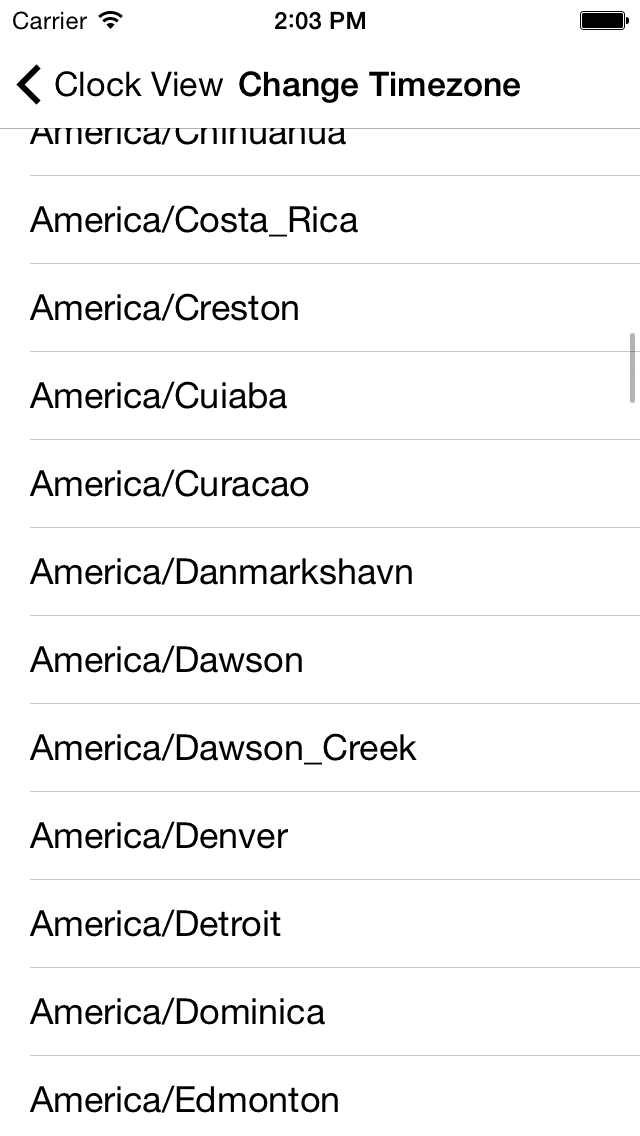Go back to Clock View
The image size is (640, 1136).
(x=120, y=85)
